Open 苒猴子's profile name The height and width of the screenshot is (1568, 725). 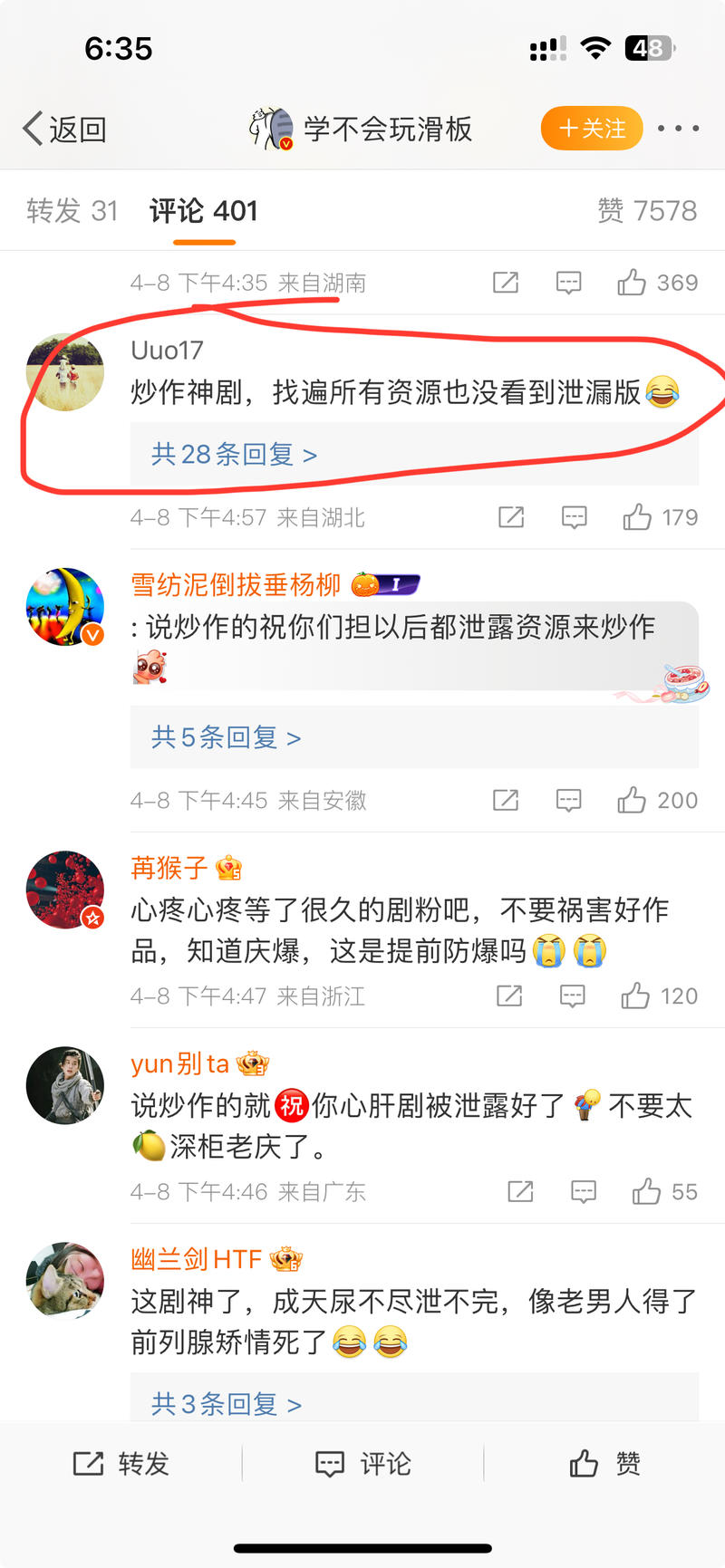pos(169,868)
